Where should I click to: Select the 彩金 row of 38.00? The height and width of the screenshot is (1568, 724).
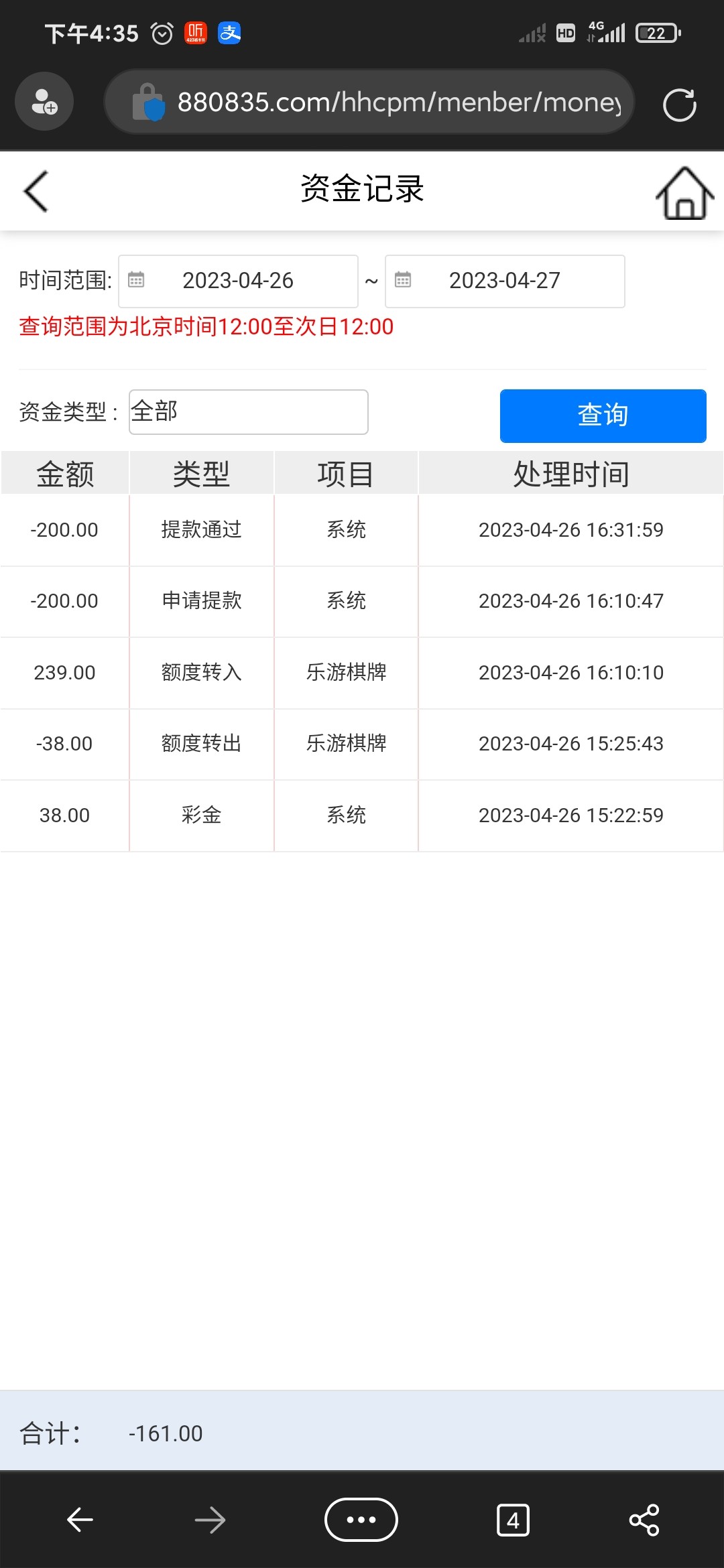point(362,815)
